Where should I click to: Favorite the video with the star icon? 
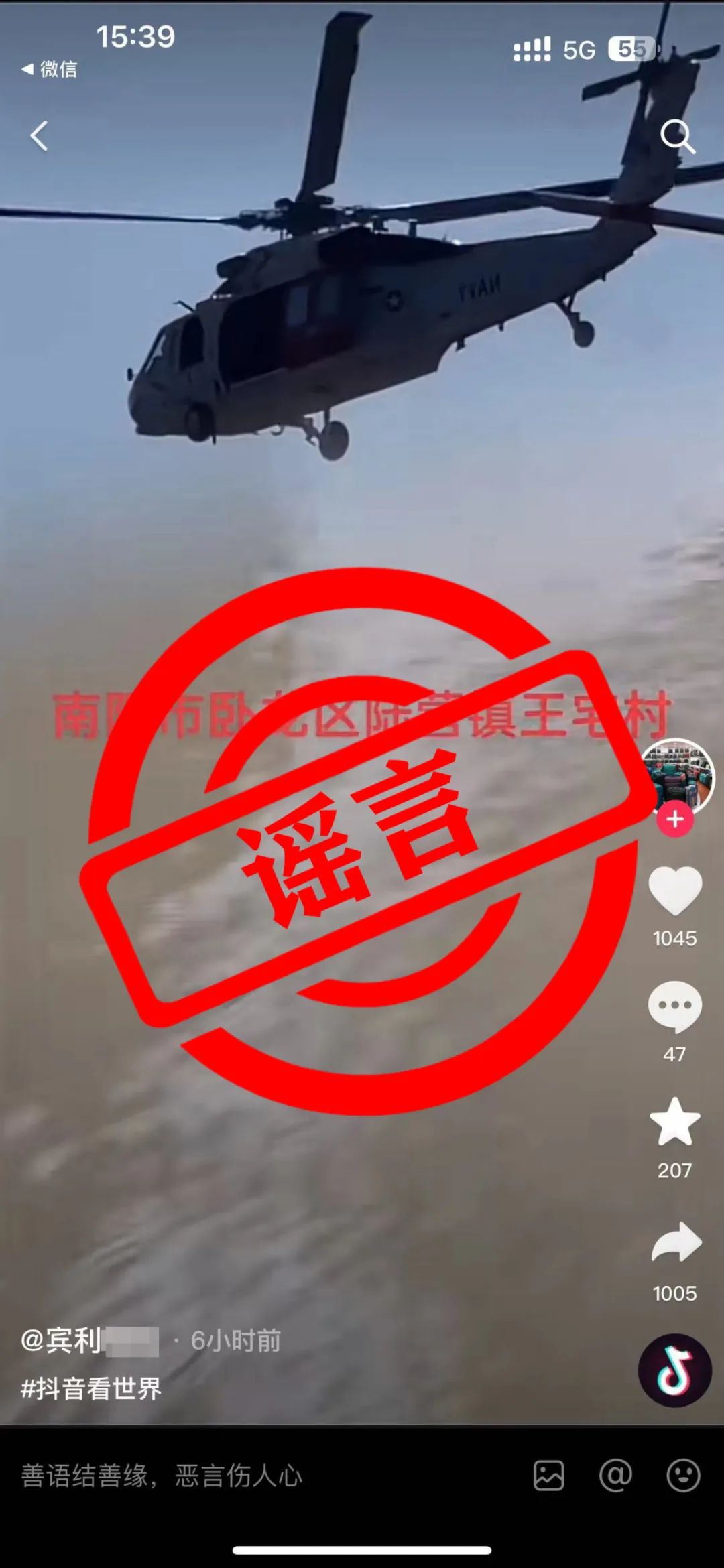pos(675,1122)
